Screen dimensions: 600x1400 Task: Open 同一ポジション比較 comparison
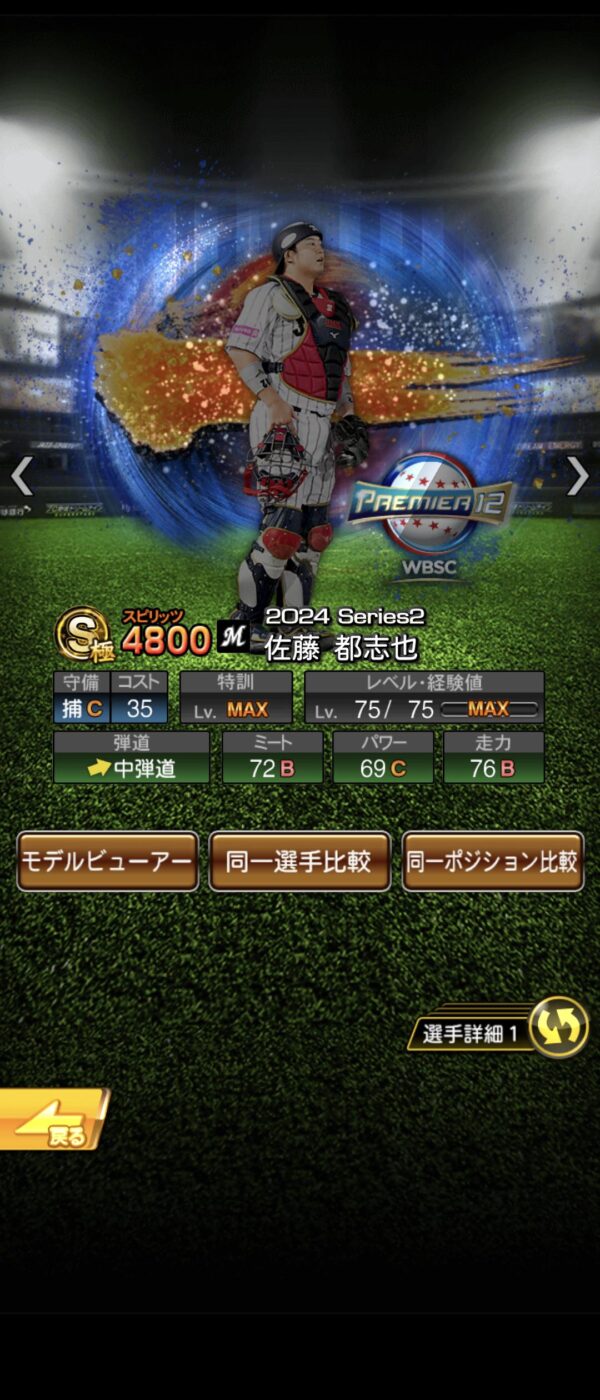pos(493,861)
